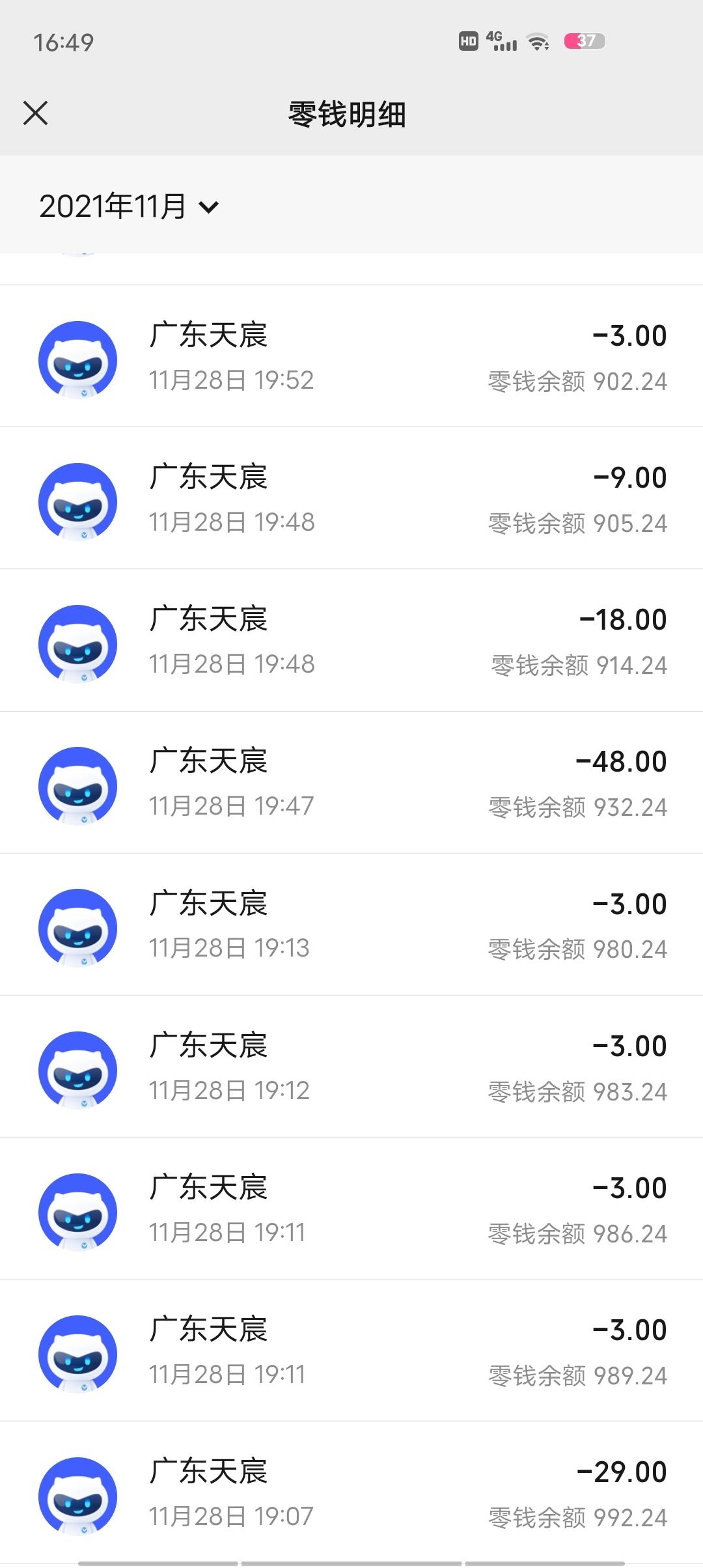View the transaction with balance 989.24
The height and width of the screenshot is (1568, 703).
click(x=351, y=1351)
